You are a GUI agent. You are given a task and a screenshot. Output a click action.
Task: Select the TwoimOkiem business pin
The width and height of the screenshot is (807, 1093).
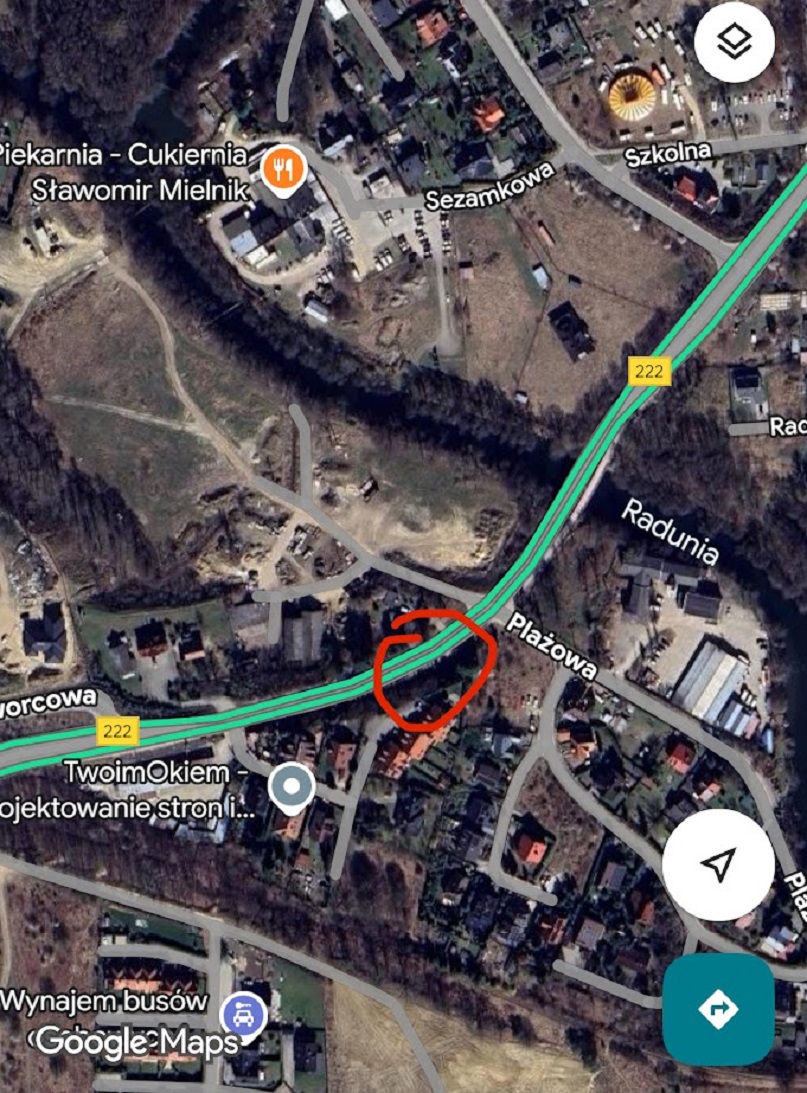tap(291, 788)
